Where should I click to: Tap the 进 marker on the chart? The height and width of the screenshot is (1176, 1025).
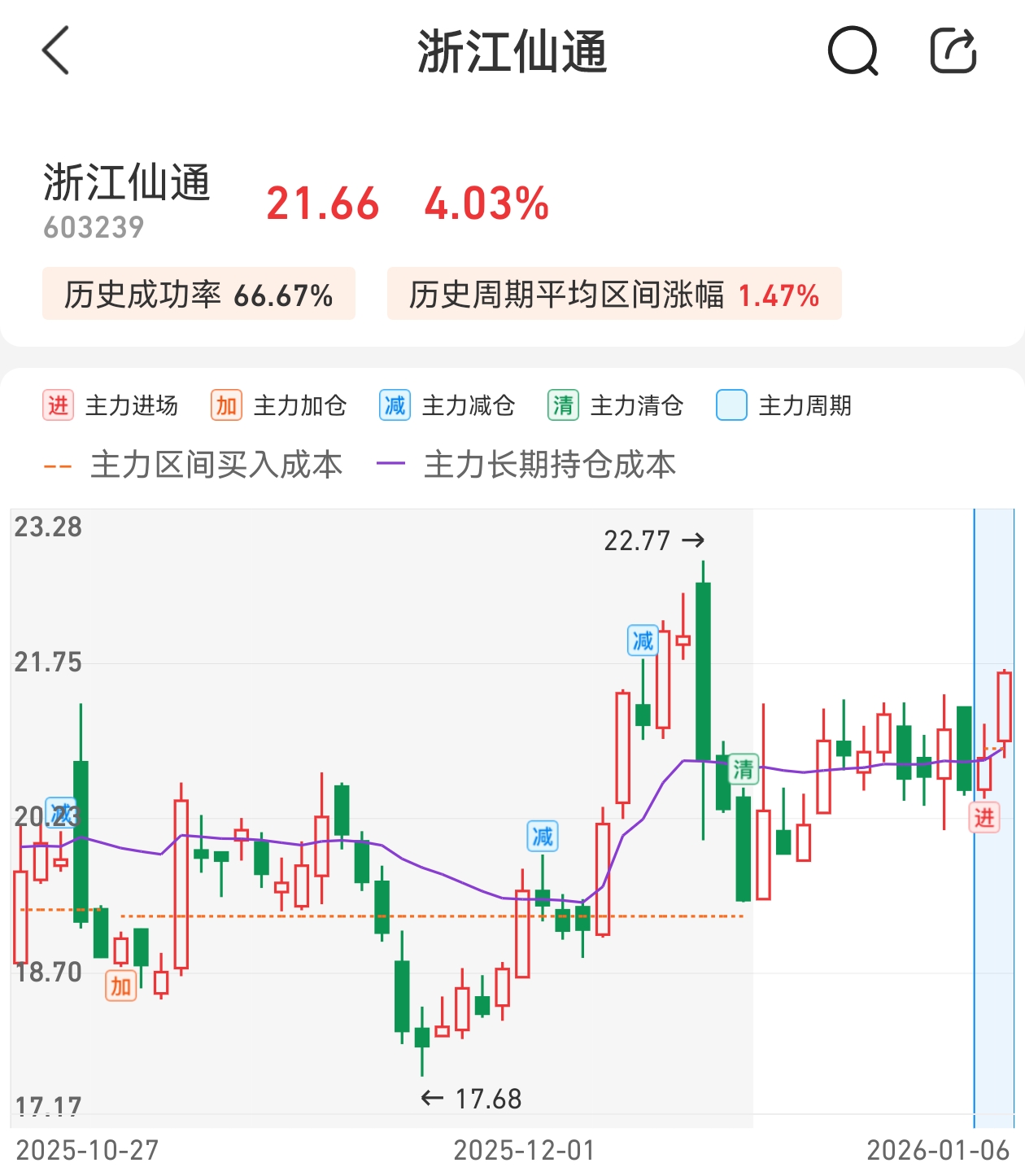(984, 817)
